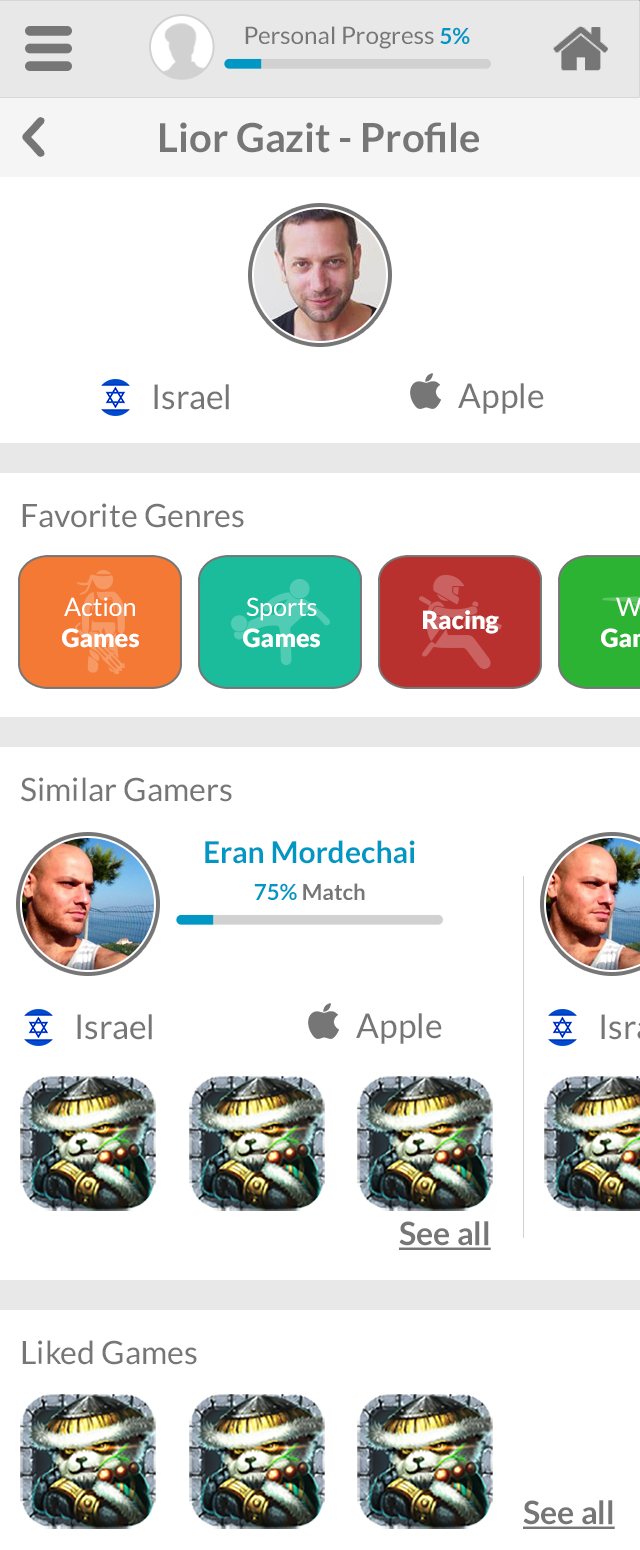Viewport: 640px width, 1550px height.
Task: See all Liked Games
Action: tap(569, 1513)
